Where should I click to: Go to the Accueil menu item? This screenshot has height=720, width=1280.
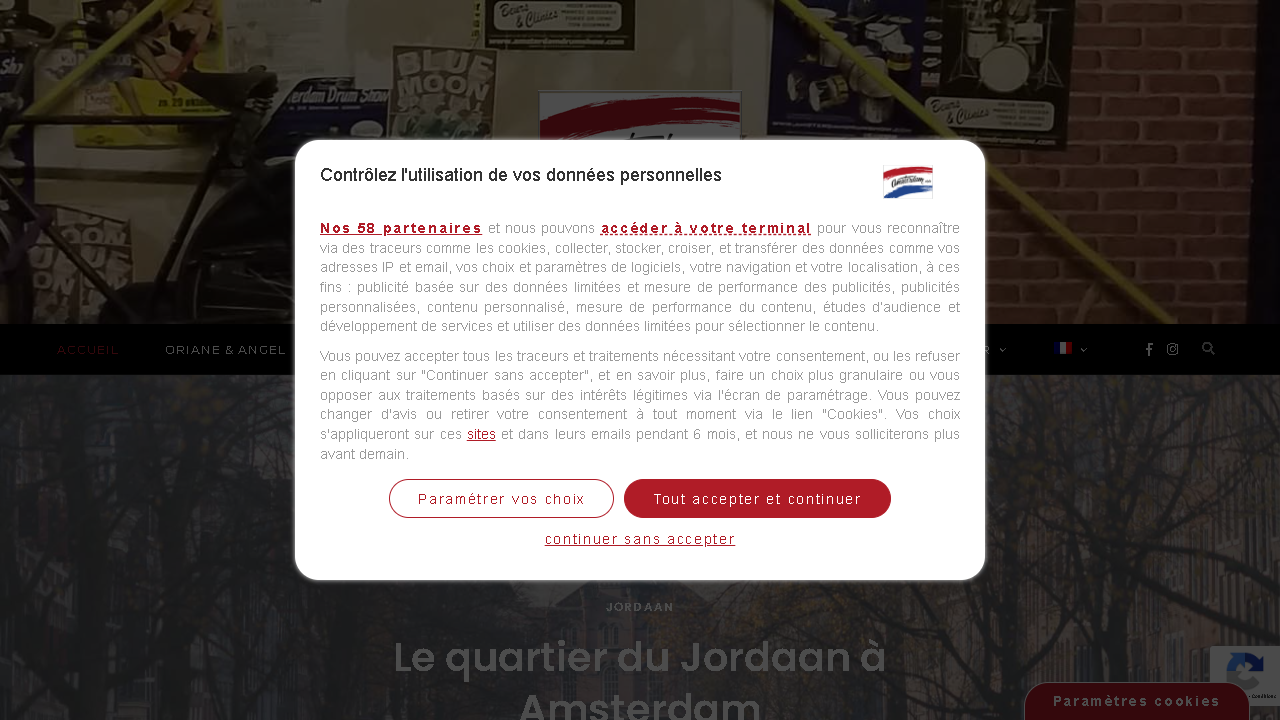(88, 350)
